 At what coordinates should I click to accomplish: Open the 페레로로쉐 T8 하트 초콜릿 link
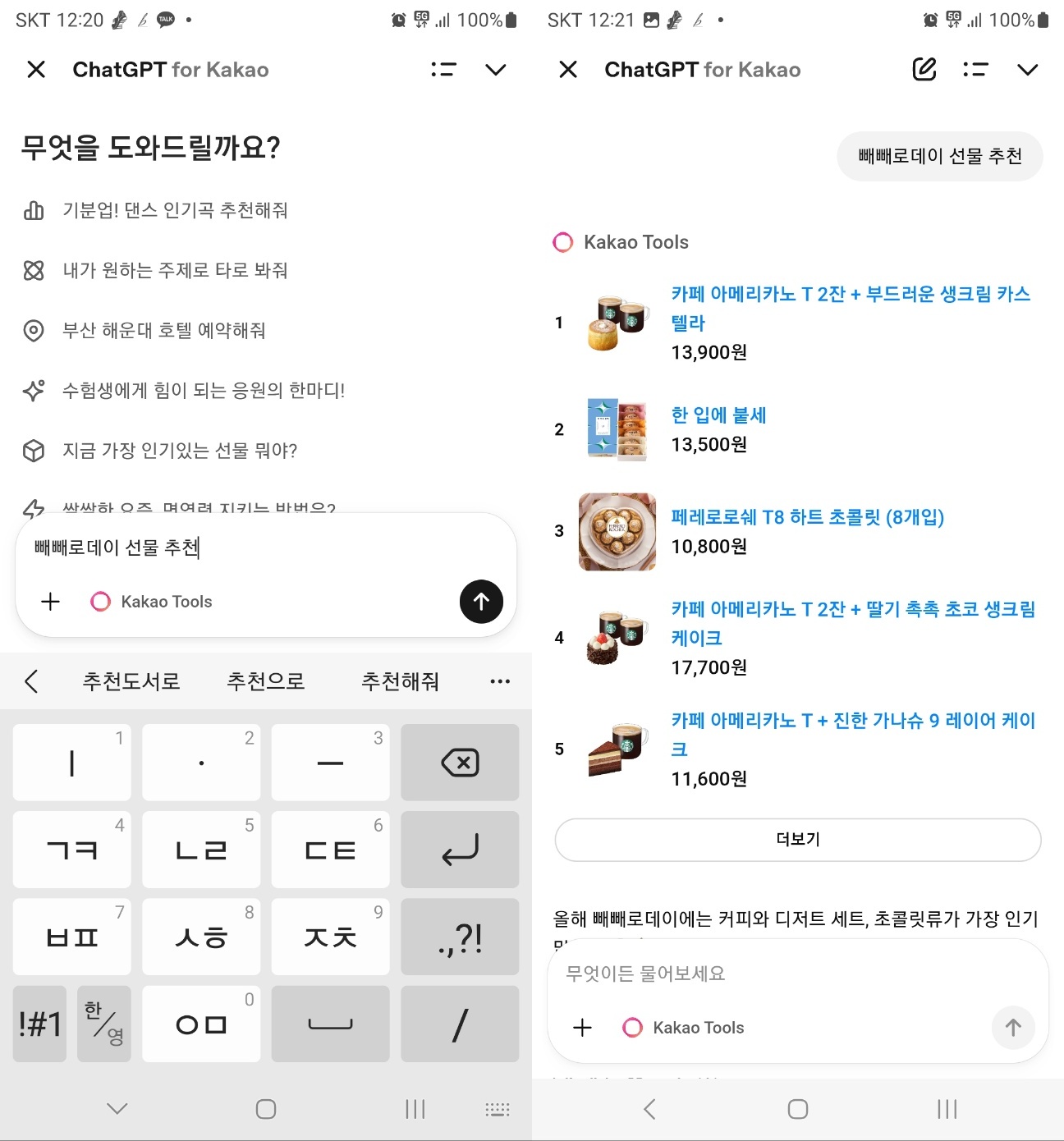pos(808,517)
